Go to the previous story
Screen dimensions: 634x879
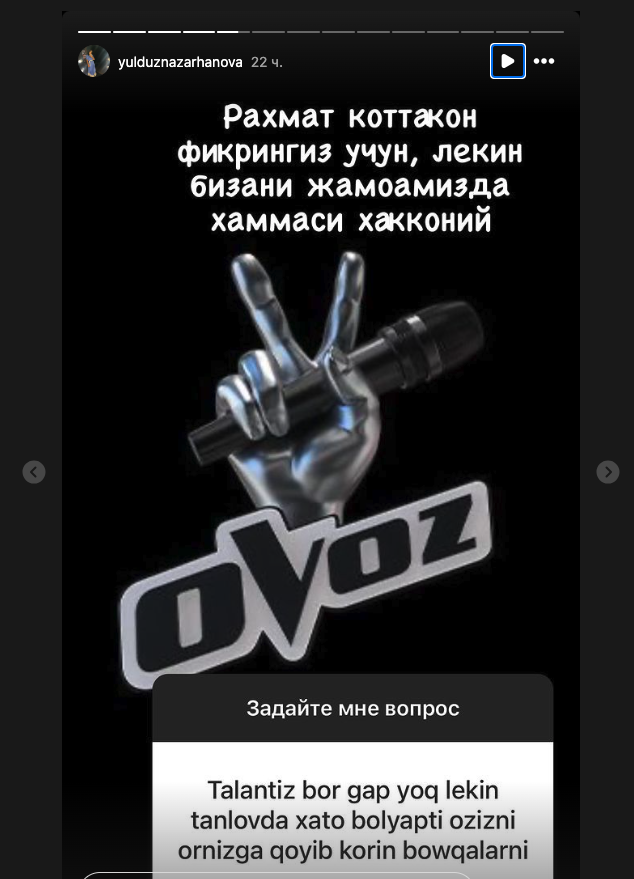[x=34, y=472]
